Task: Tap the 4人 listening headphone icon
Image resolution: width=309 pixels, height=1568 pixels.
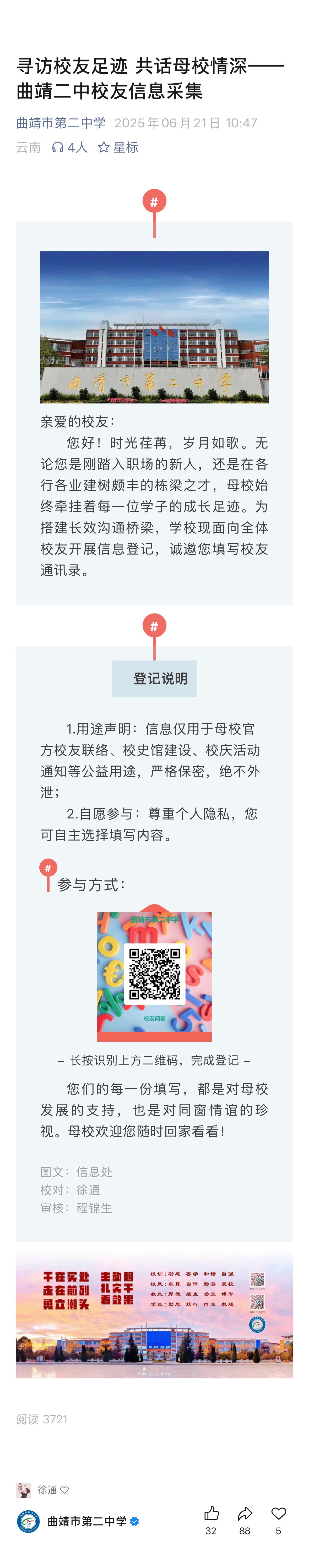Action: [x=58, y=147]
